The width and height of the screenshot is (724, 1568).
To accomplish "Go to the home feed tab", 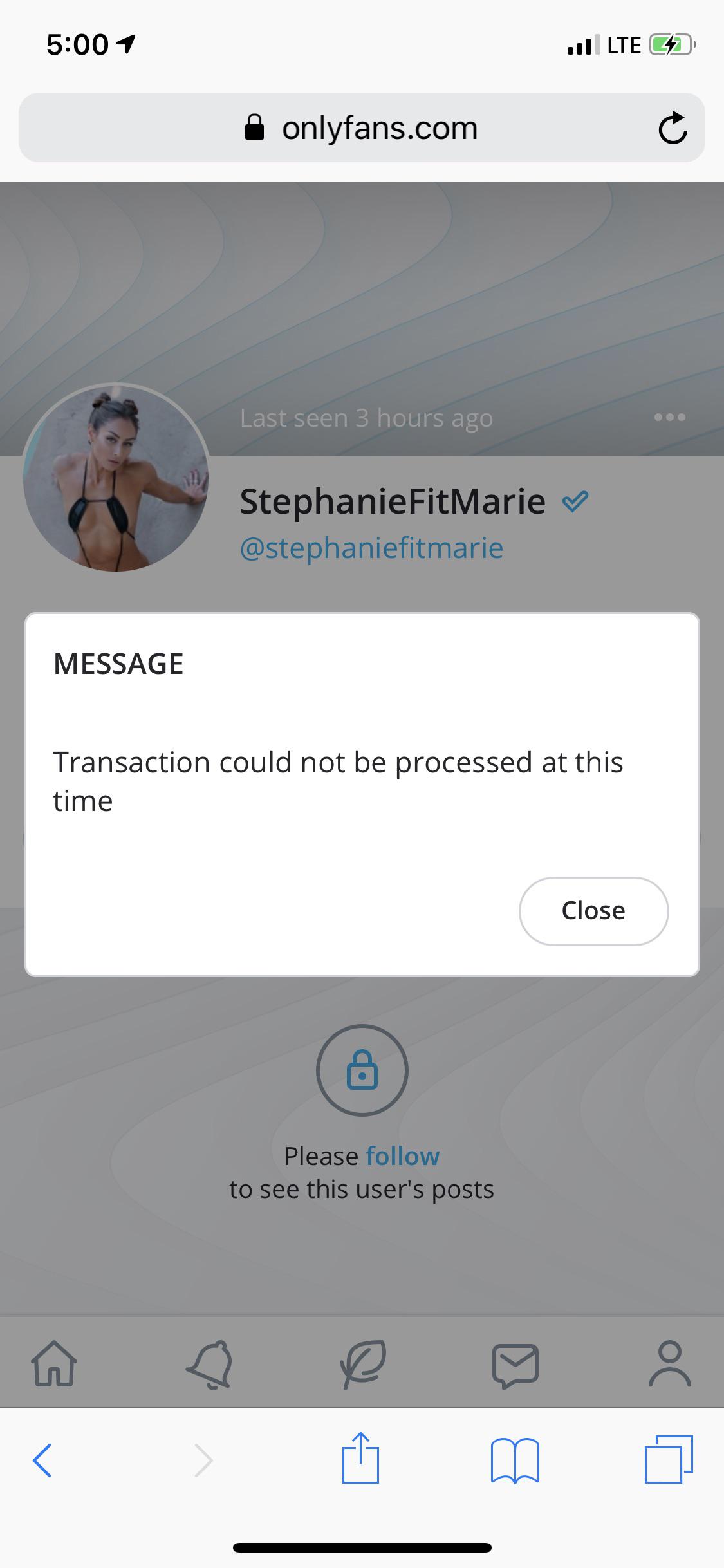I will coord(54,1363).
